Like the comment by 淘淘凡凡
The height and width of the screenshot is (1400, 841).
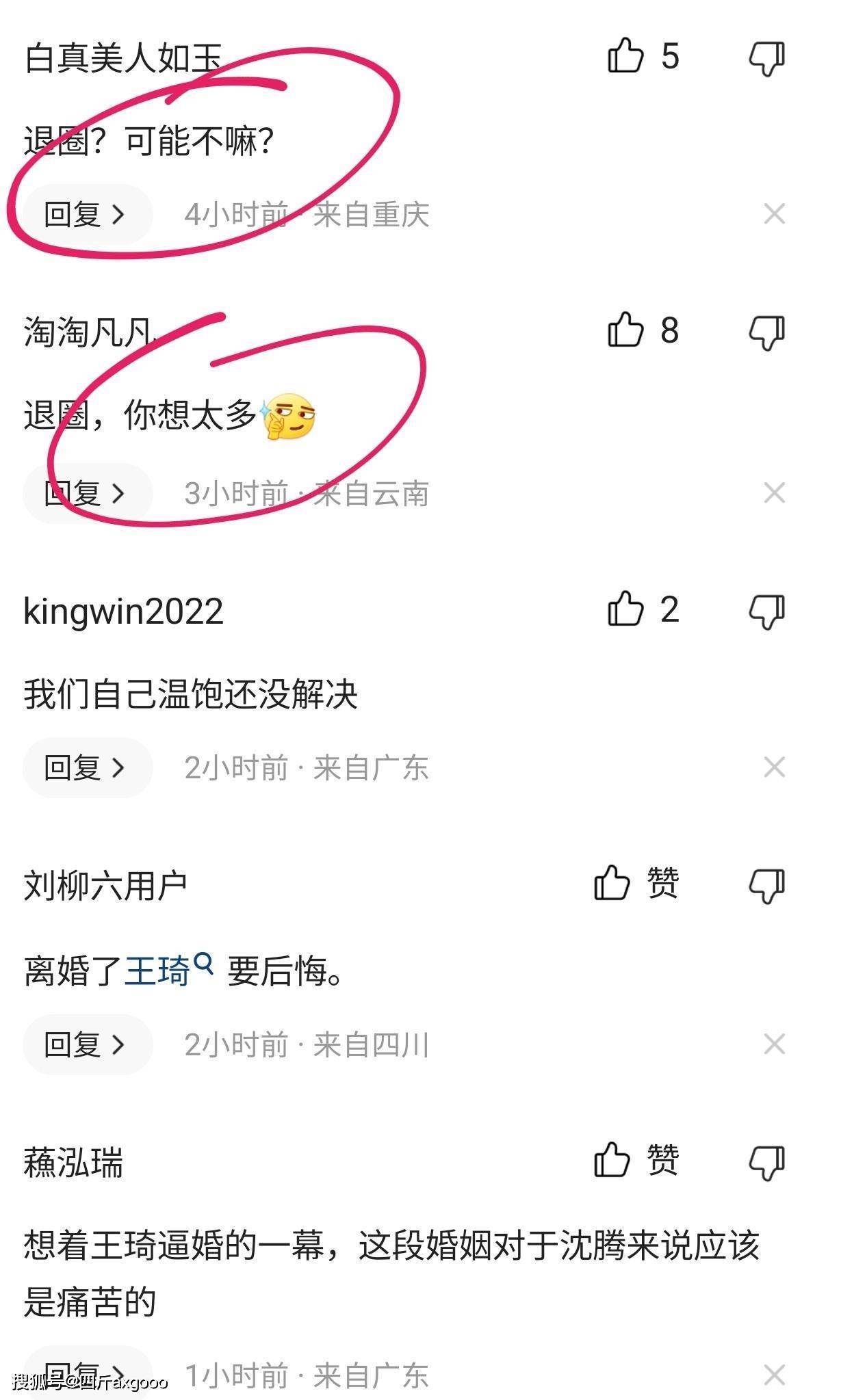[626, 330]
